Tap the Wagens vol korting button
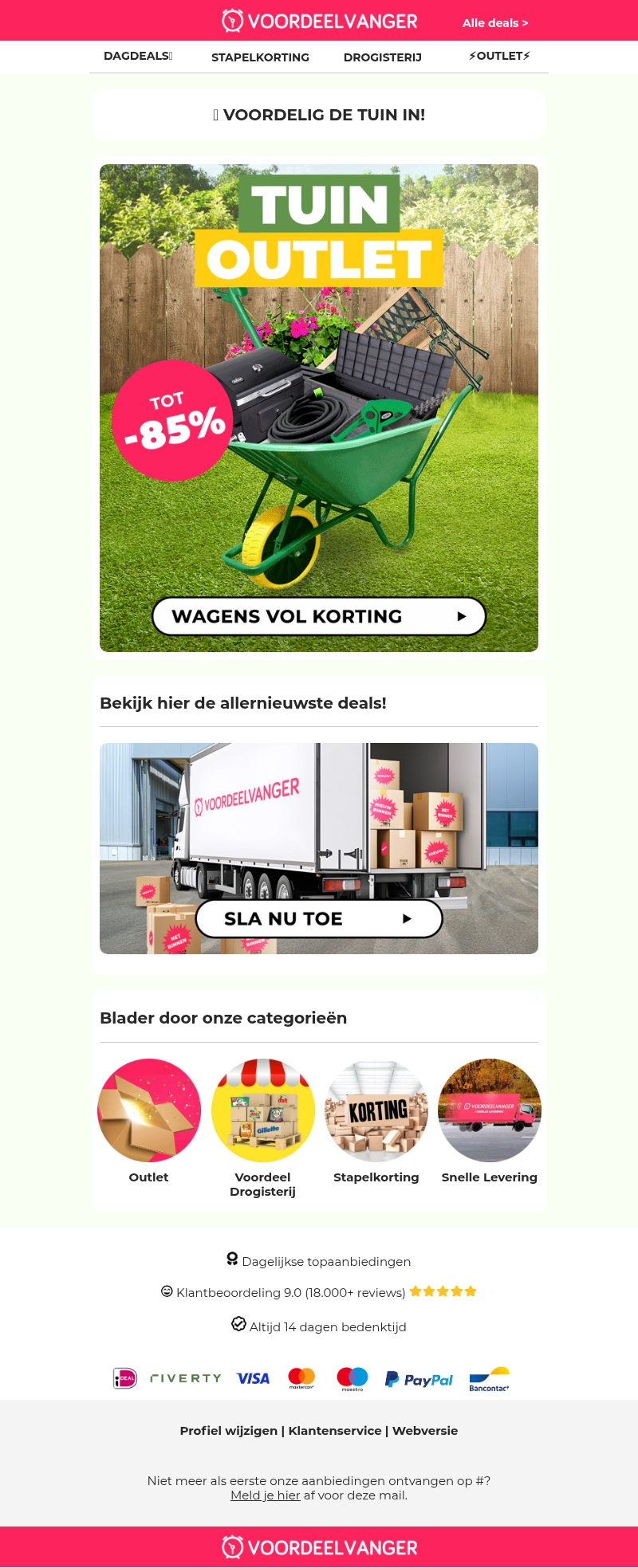This screenshot has width=638, height=1568. (x=319, y=616)
